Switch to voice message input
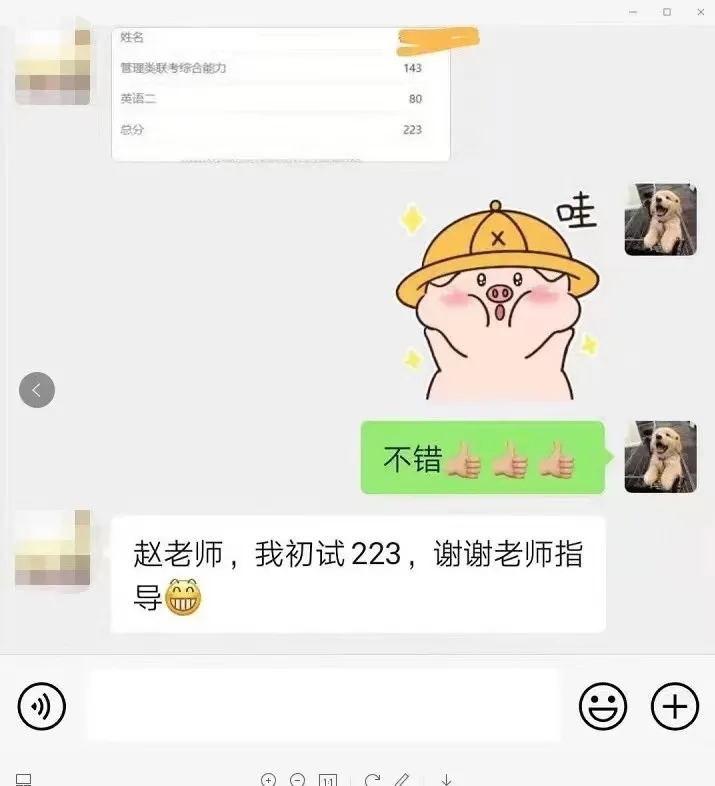The width and height of the screenshot is (715, 786). point(42,707)
